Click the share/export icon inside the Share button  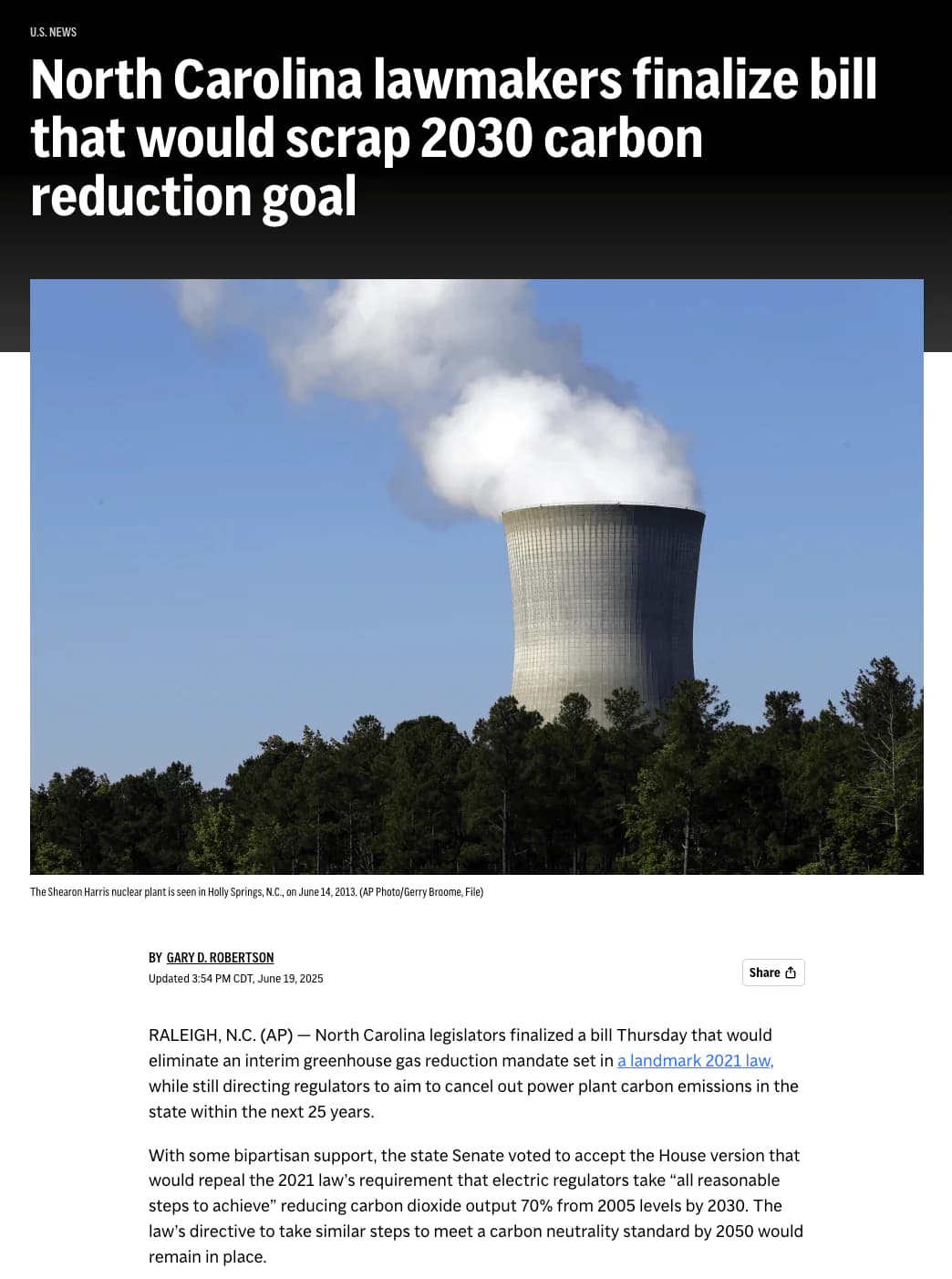(x=792, y=972)
